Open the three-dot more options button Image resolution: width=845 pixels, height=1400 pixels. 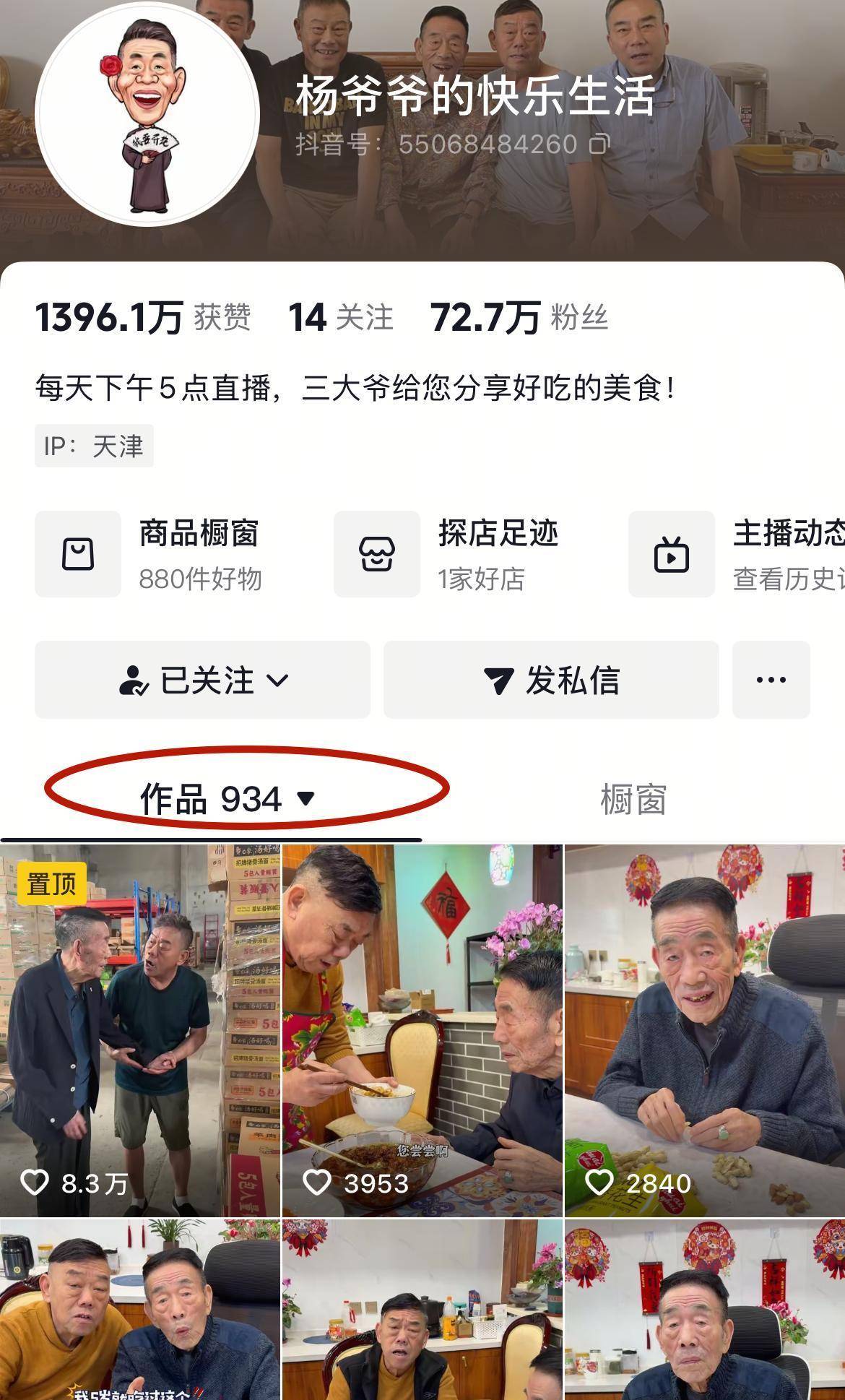point(771,680)
